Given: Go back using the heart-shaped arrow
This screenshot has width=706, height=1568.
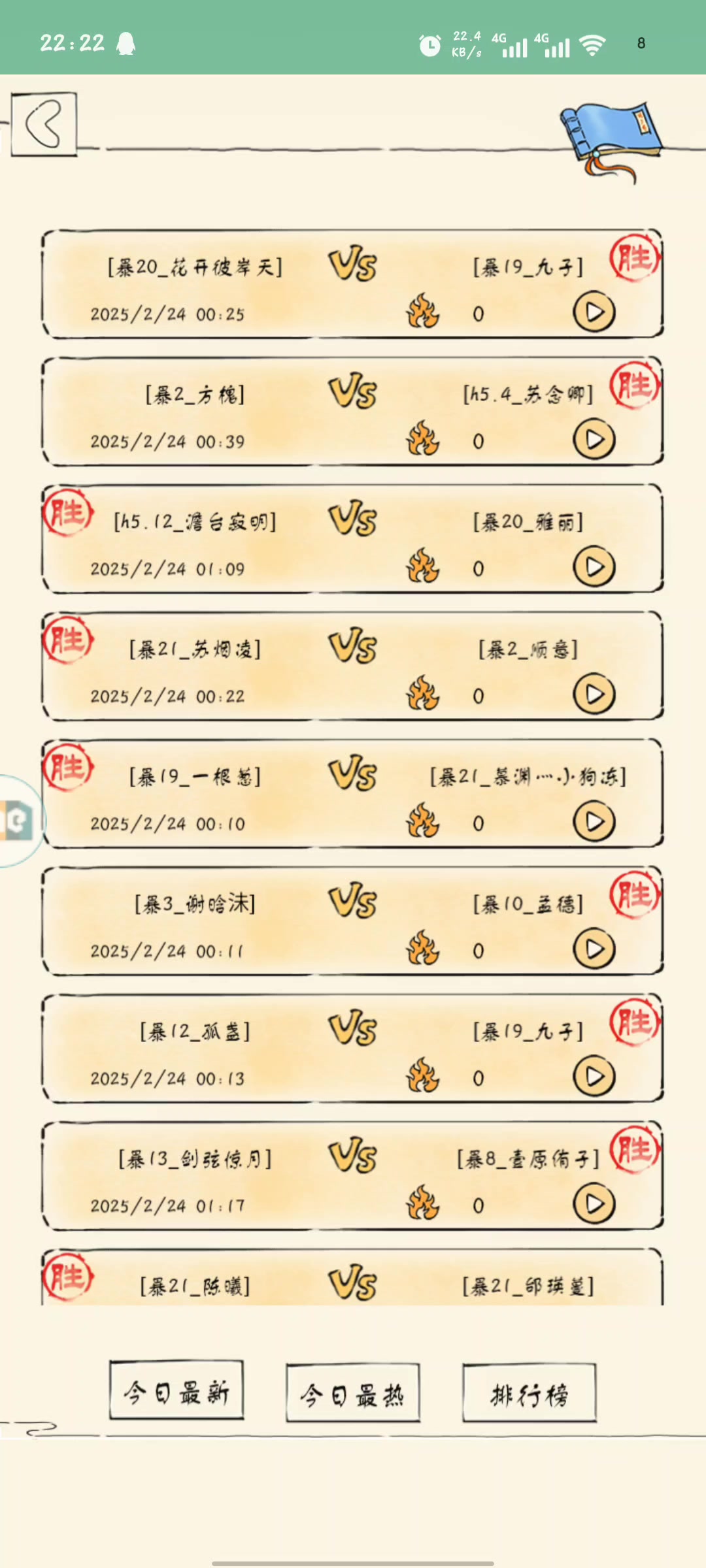Looking at the screenshot, I should (44, 123).
